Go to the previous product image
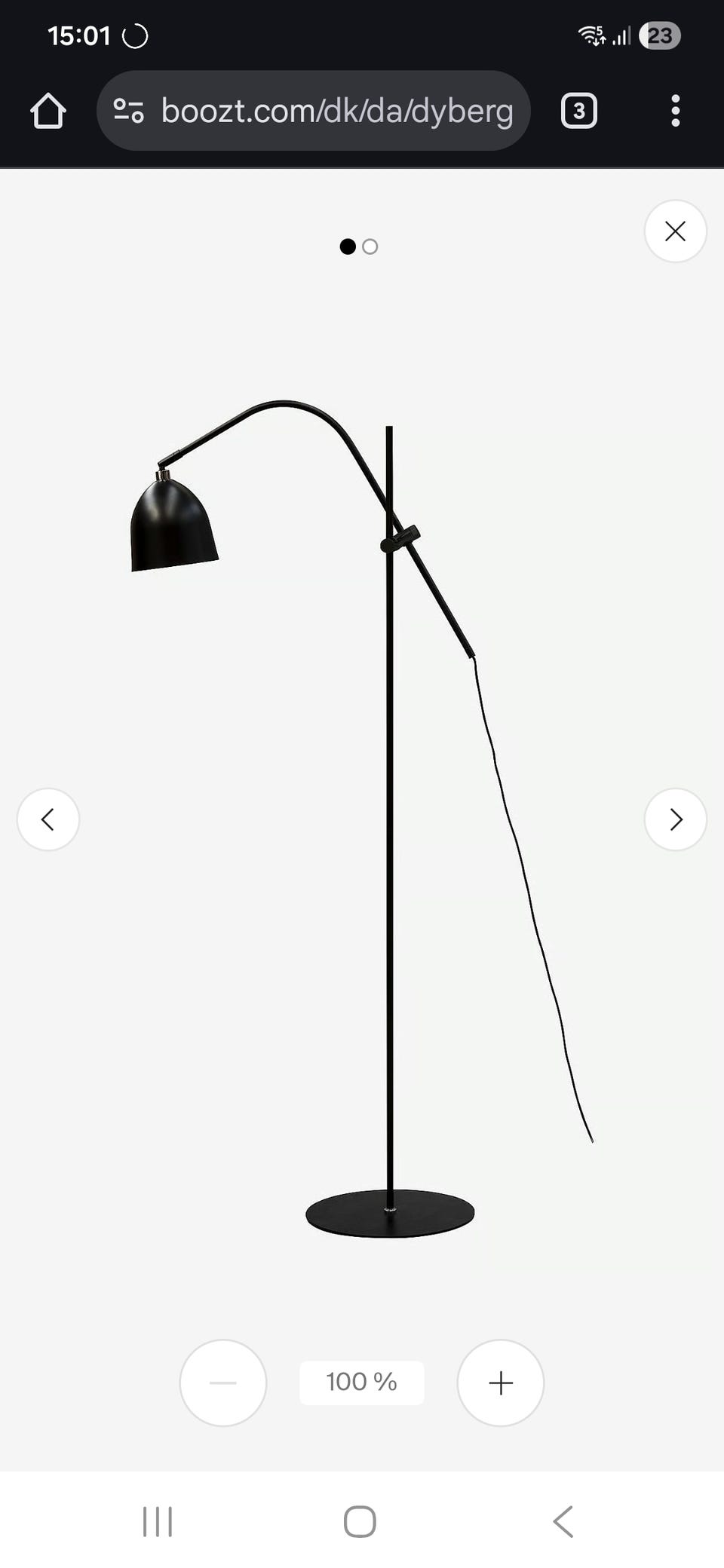 (x=48, y=819)
